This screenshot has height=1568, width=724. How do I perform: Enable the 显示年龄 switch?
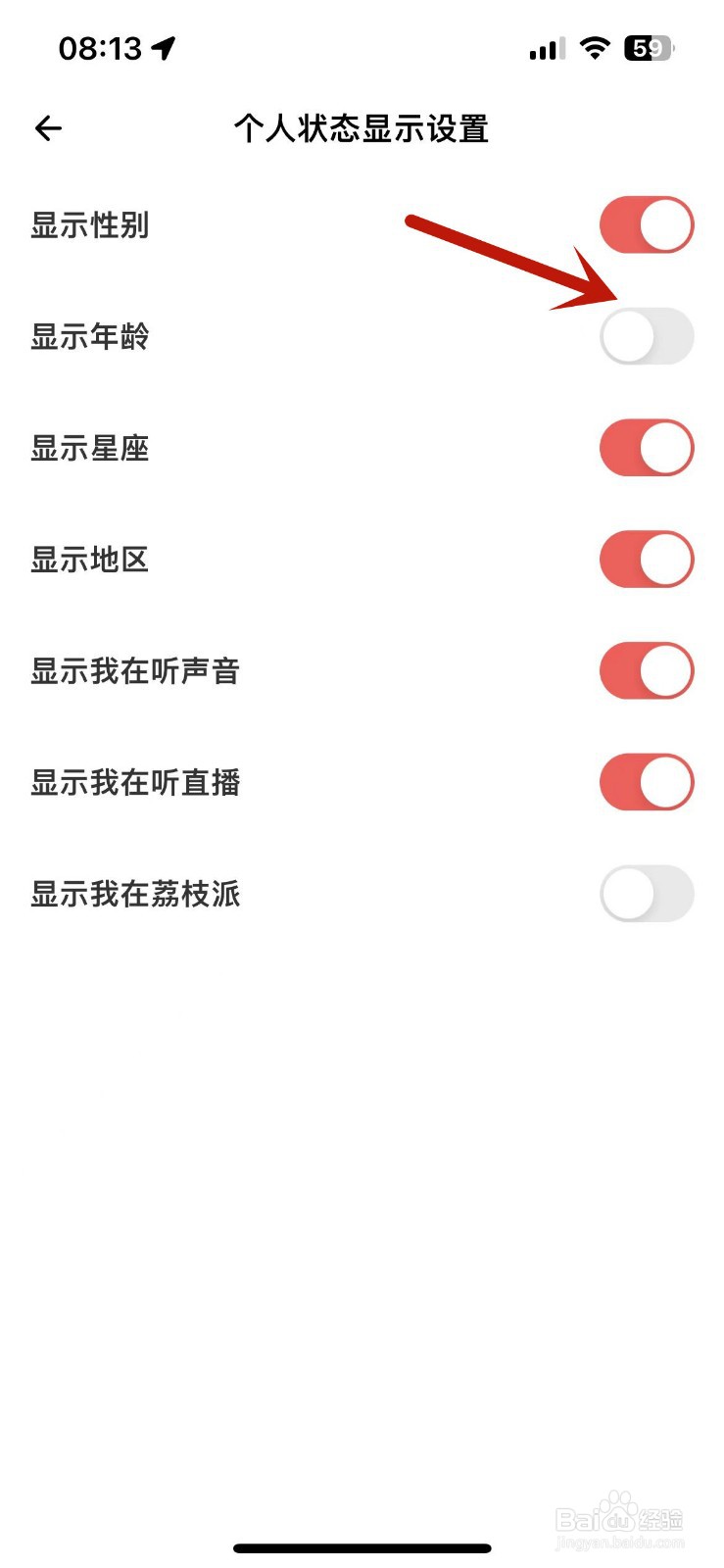click(x=646, y=336)
